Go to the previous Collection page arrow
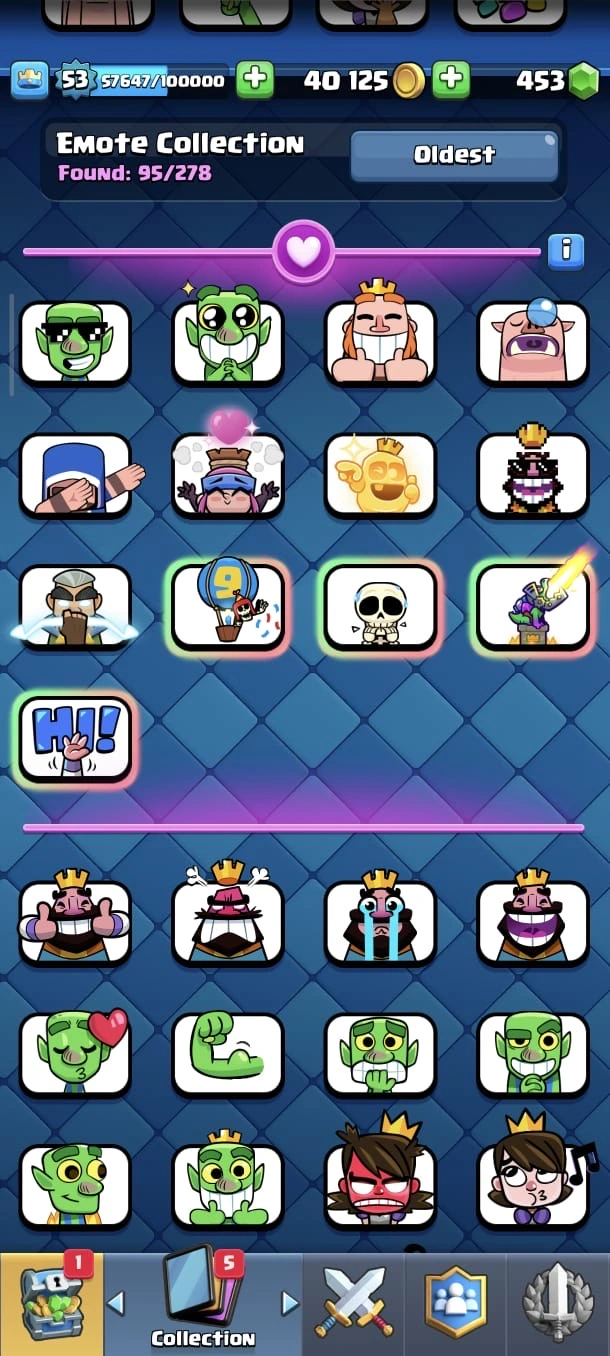 coord(116,1302)
